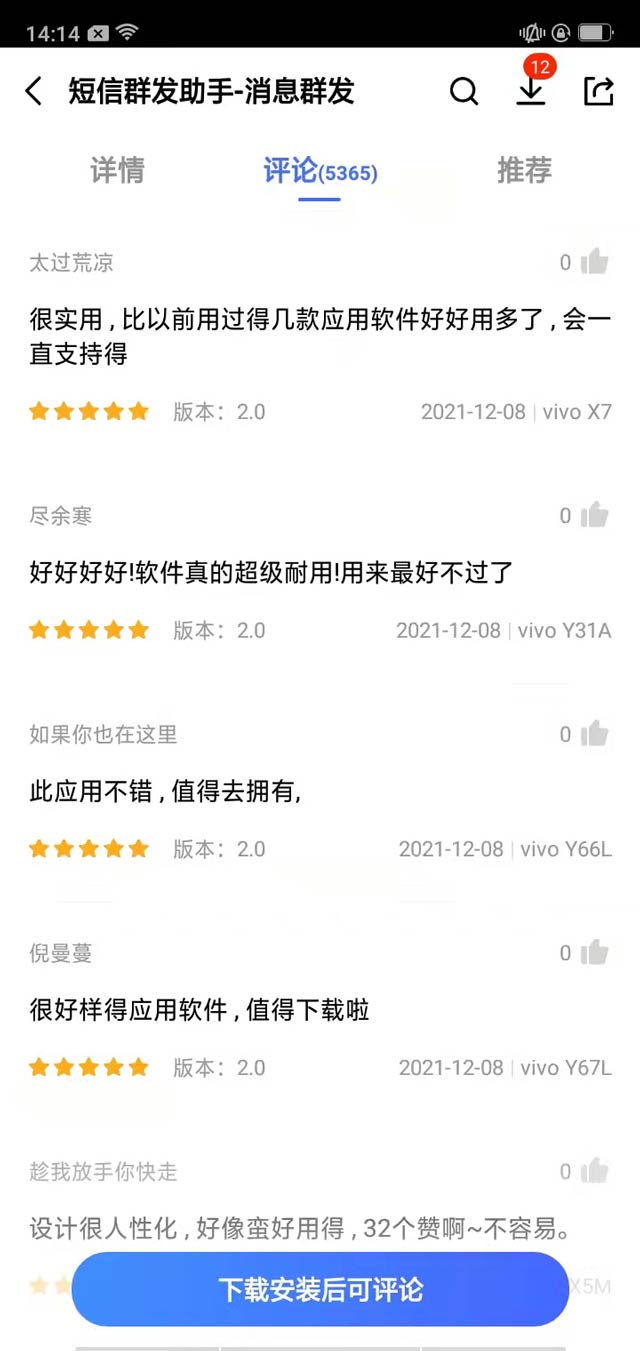
Task: Go back from the app page
Action: pyautogui.click(x=34, y=92)
